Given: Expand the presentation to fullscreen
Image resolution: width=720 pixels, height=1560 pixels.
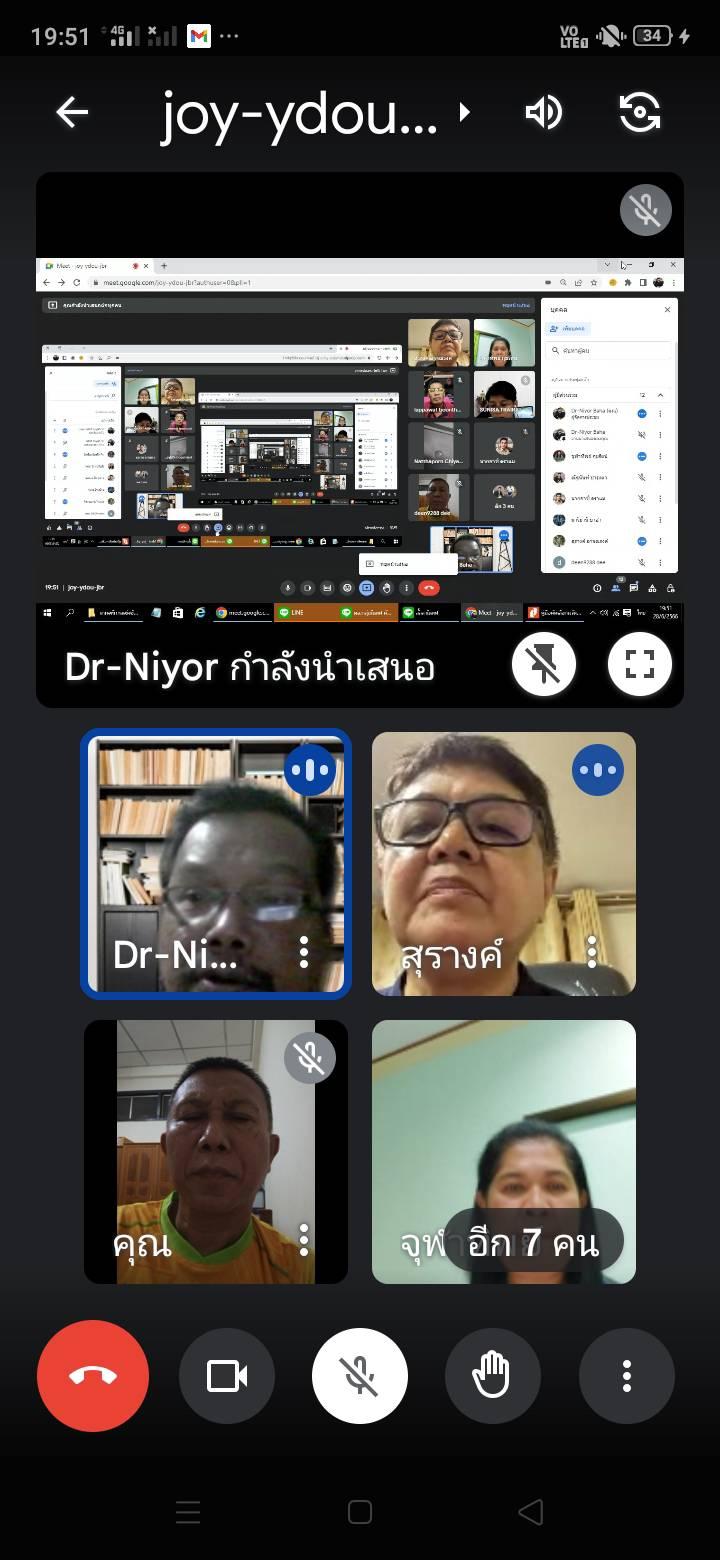Looking at the screenshot, I should 640,664.
